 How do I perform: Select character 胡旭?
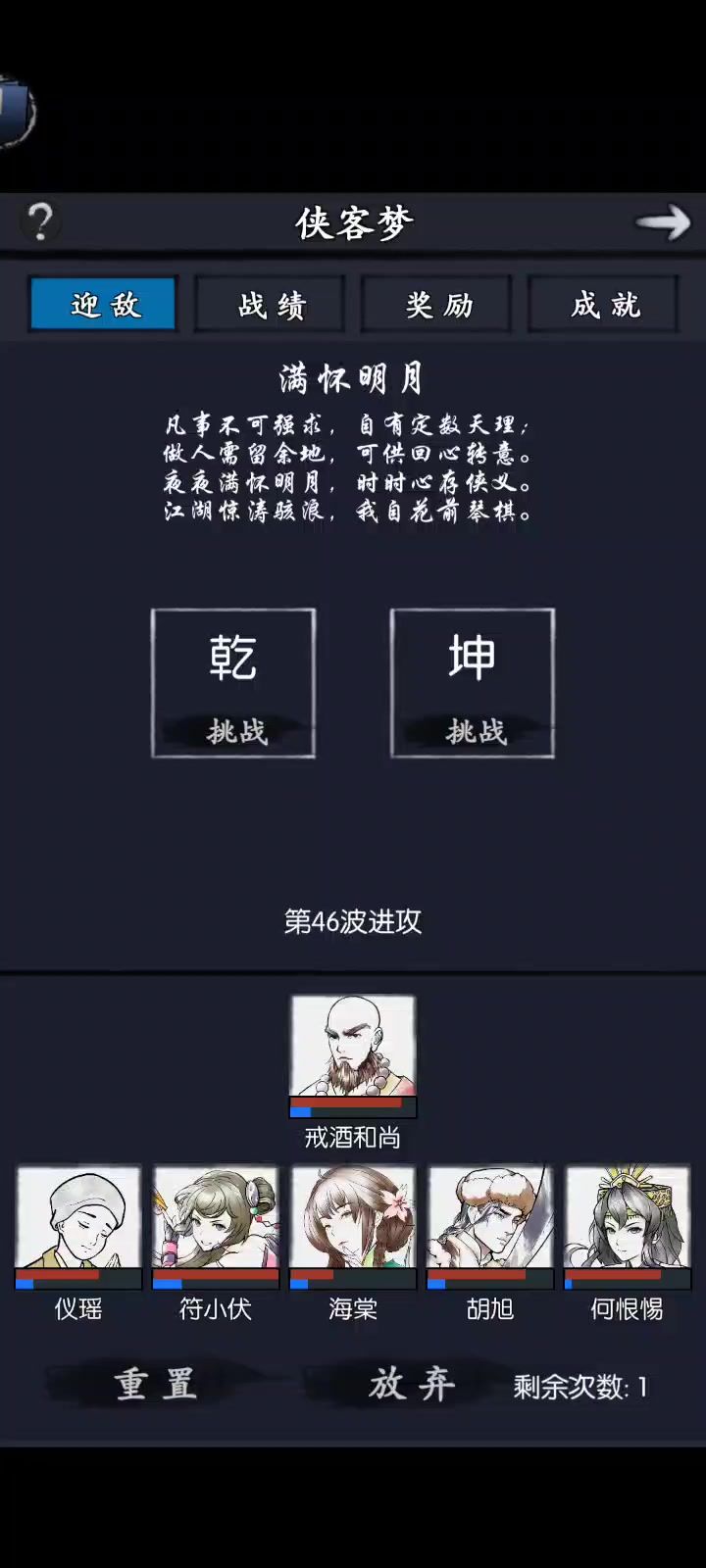point(490,1223)
